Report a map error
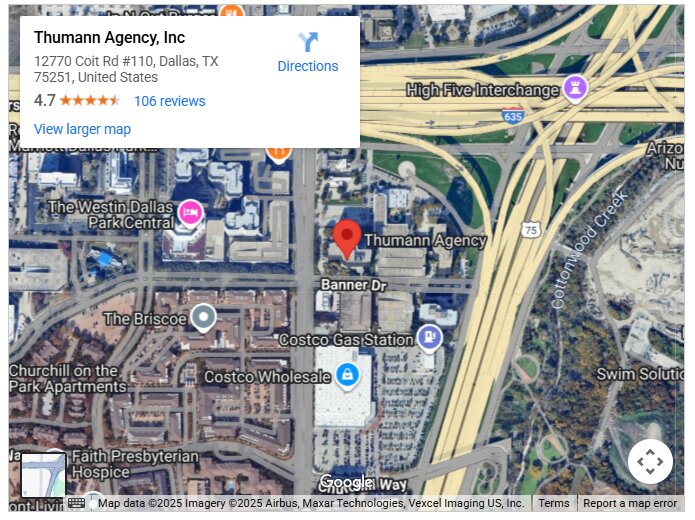The image size is (695, 520). coord(629,503)
